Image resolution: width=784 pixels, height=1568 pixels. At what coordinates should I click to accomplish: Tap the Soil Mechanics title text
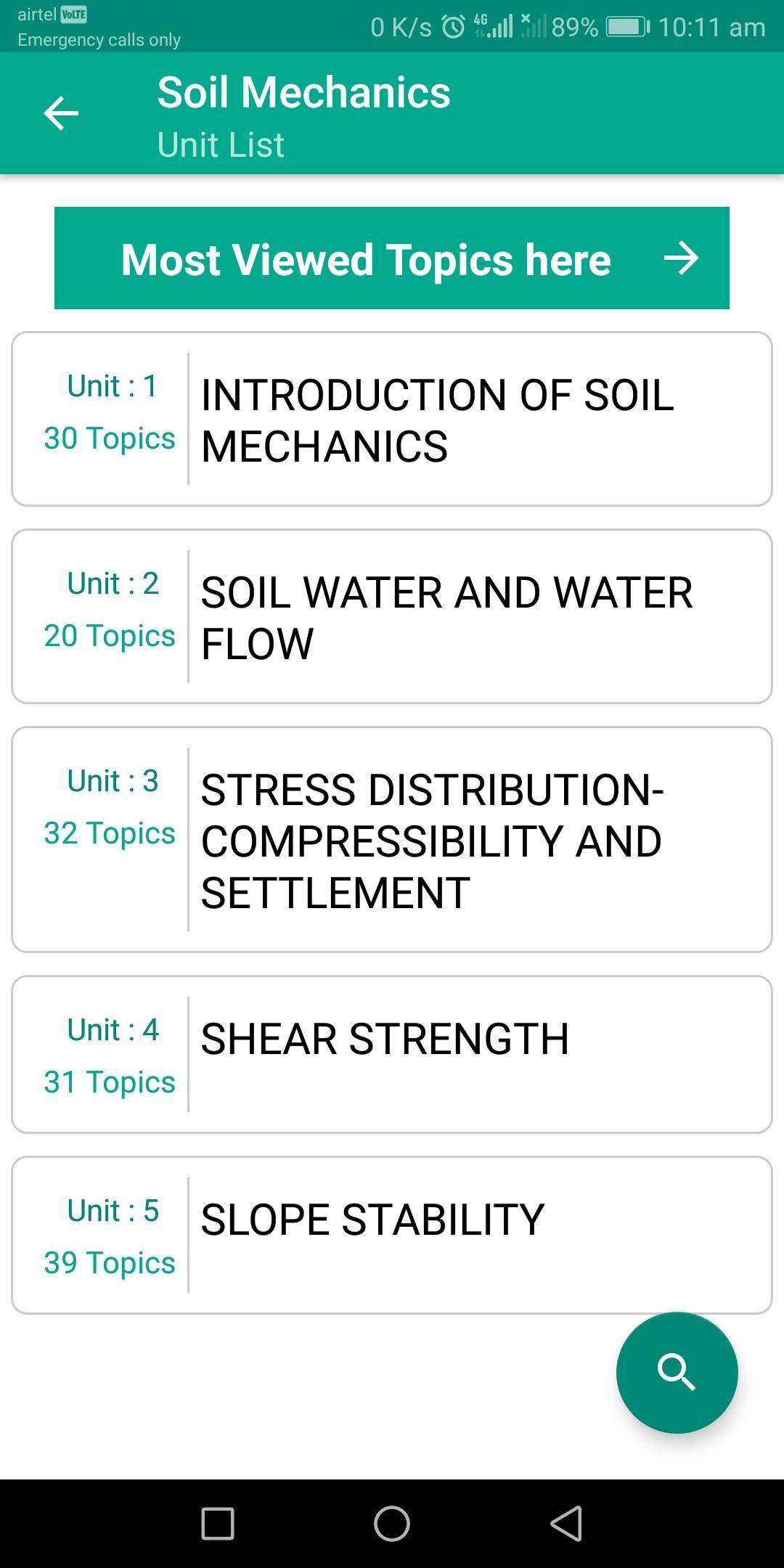(x=303, y=90)
